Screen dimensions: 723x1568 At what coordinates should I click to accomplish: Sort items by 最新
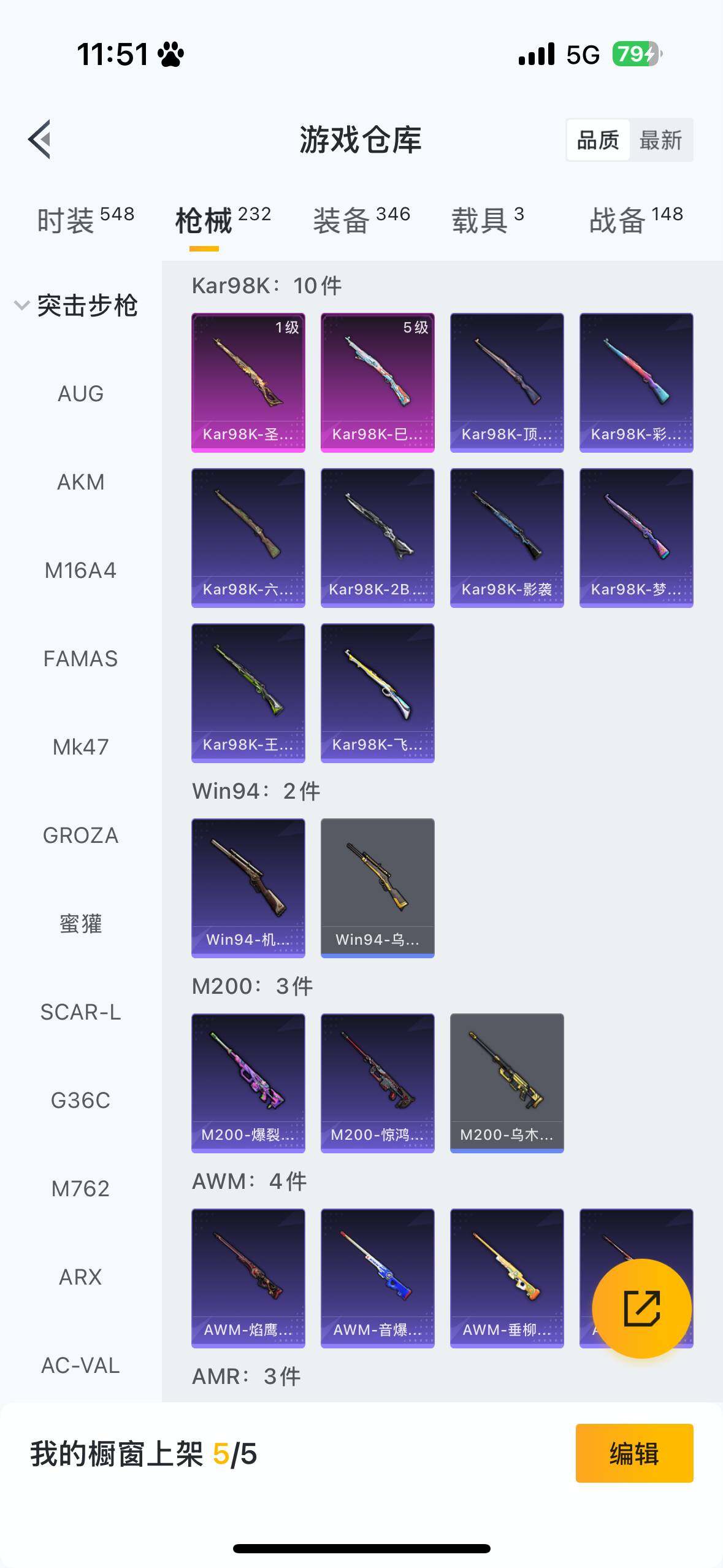660,140
